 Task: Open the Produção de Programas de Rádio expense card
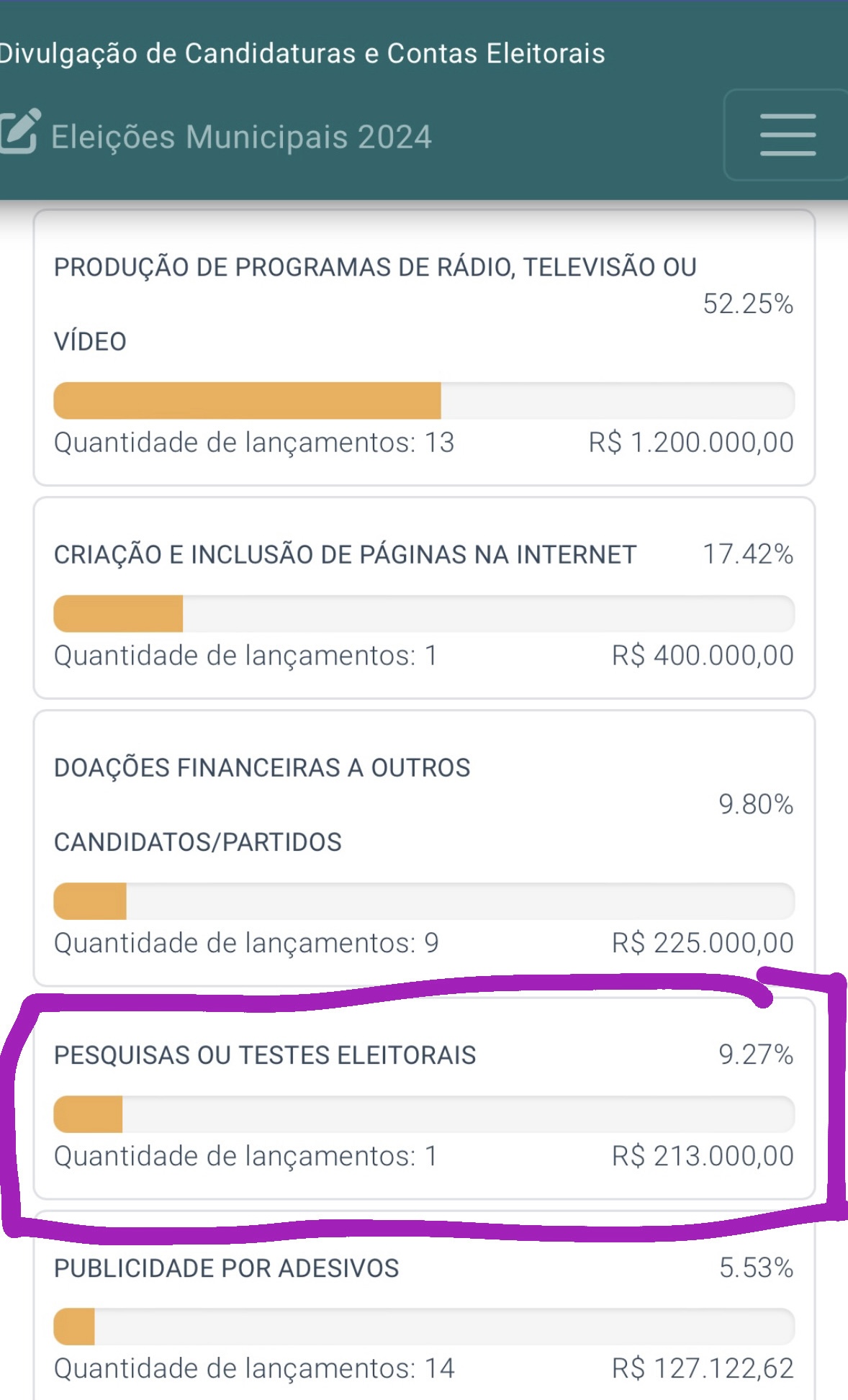(x=424, y=348)
